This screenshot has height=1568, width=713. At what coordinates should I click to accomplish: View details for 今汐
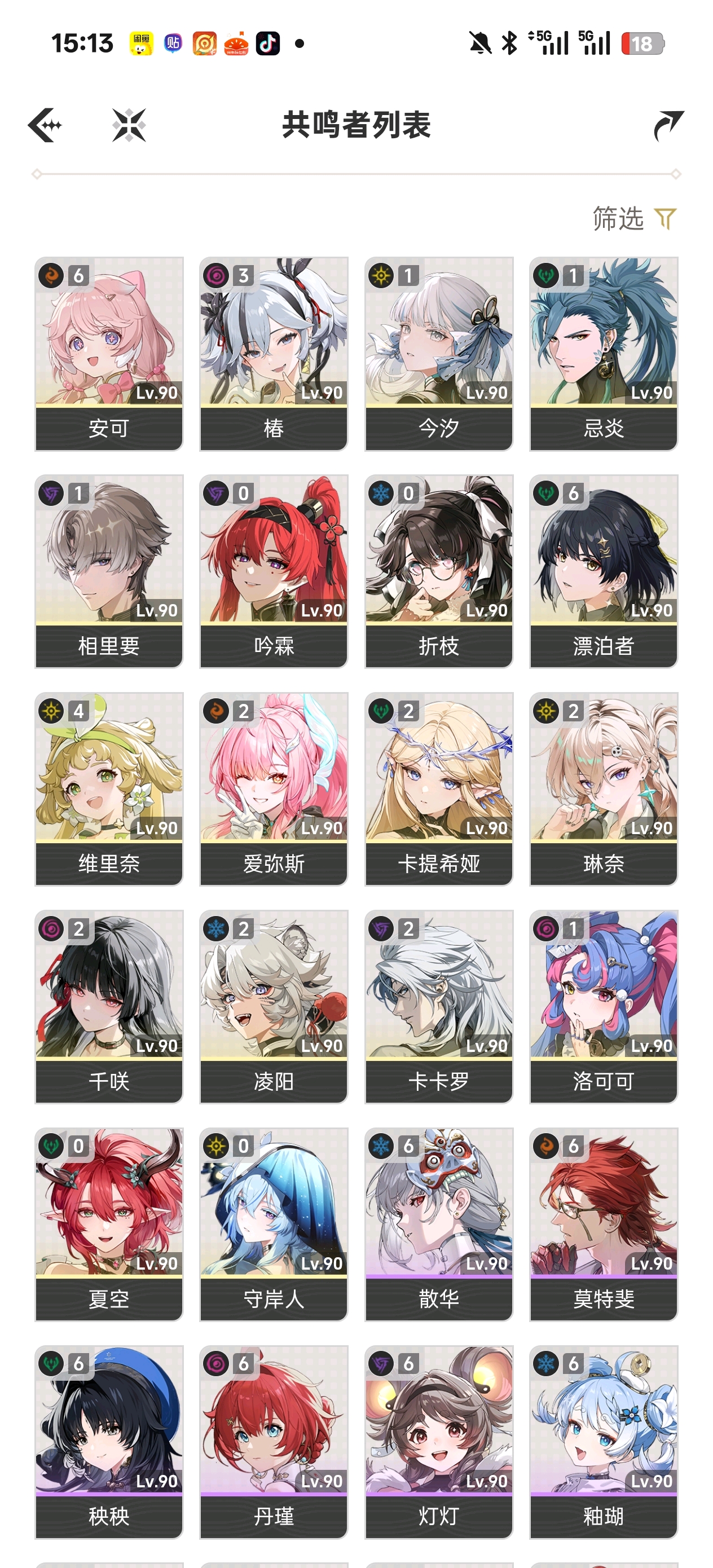pyautogui.click(x=439, y=354)
